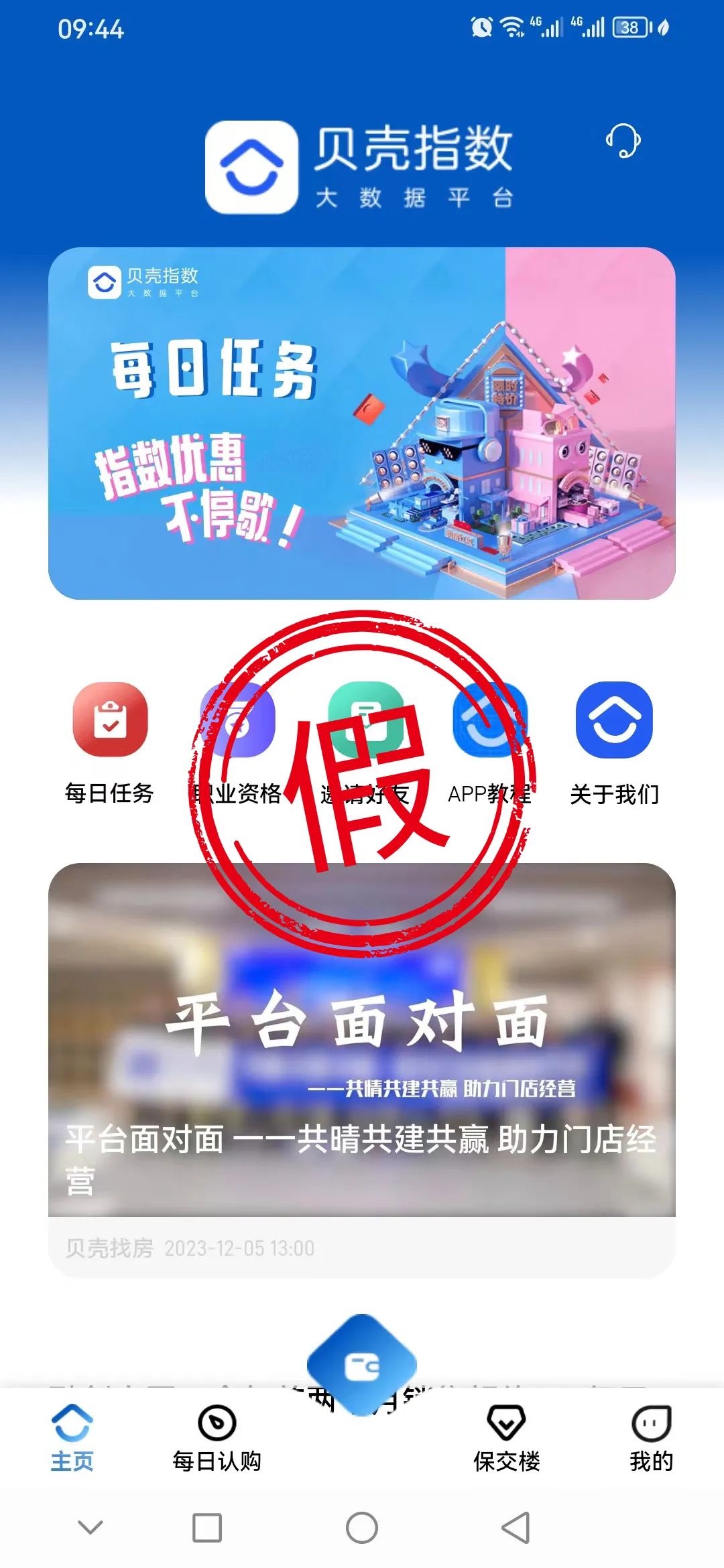Image resolution: width=724 pixels, height=1568 pixels.
Task: Switch to the 主页 tab
Action: coord(72,1437)
